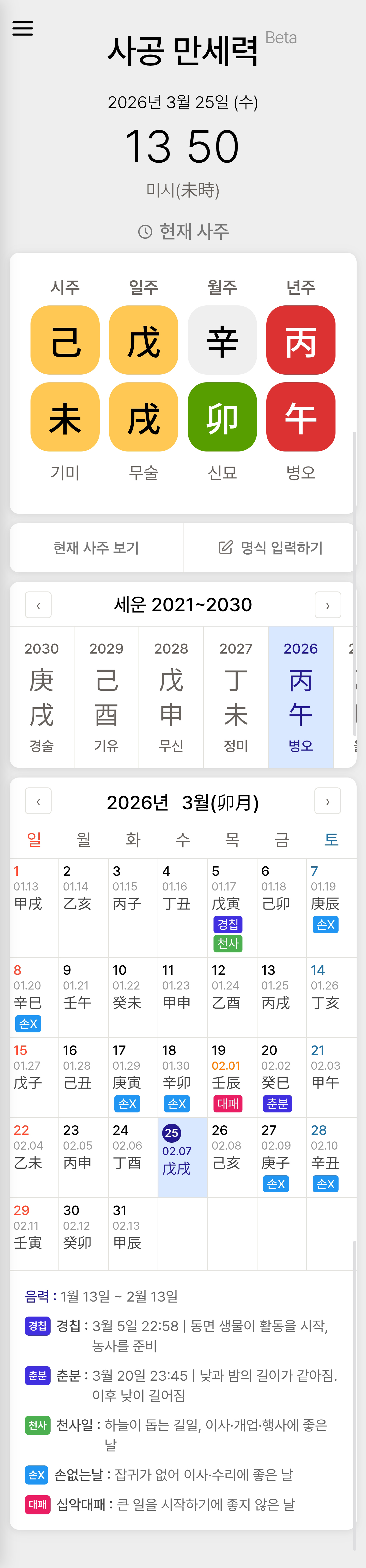Open the hamburger drawer menu
366x1568 pixels.
(23, 28)
